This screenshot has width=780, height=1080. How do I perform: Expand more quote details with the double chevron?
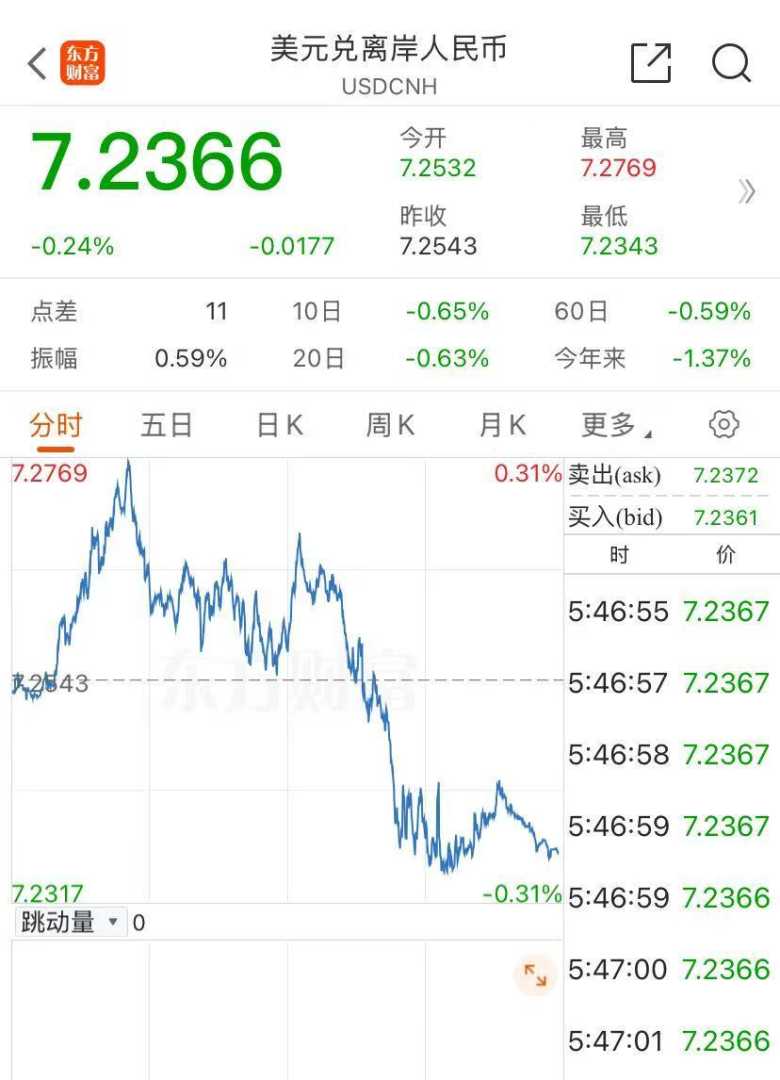746,192
